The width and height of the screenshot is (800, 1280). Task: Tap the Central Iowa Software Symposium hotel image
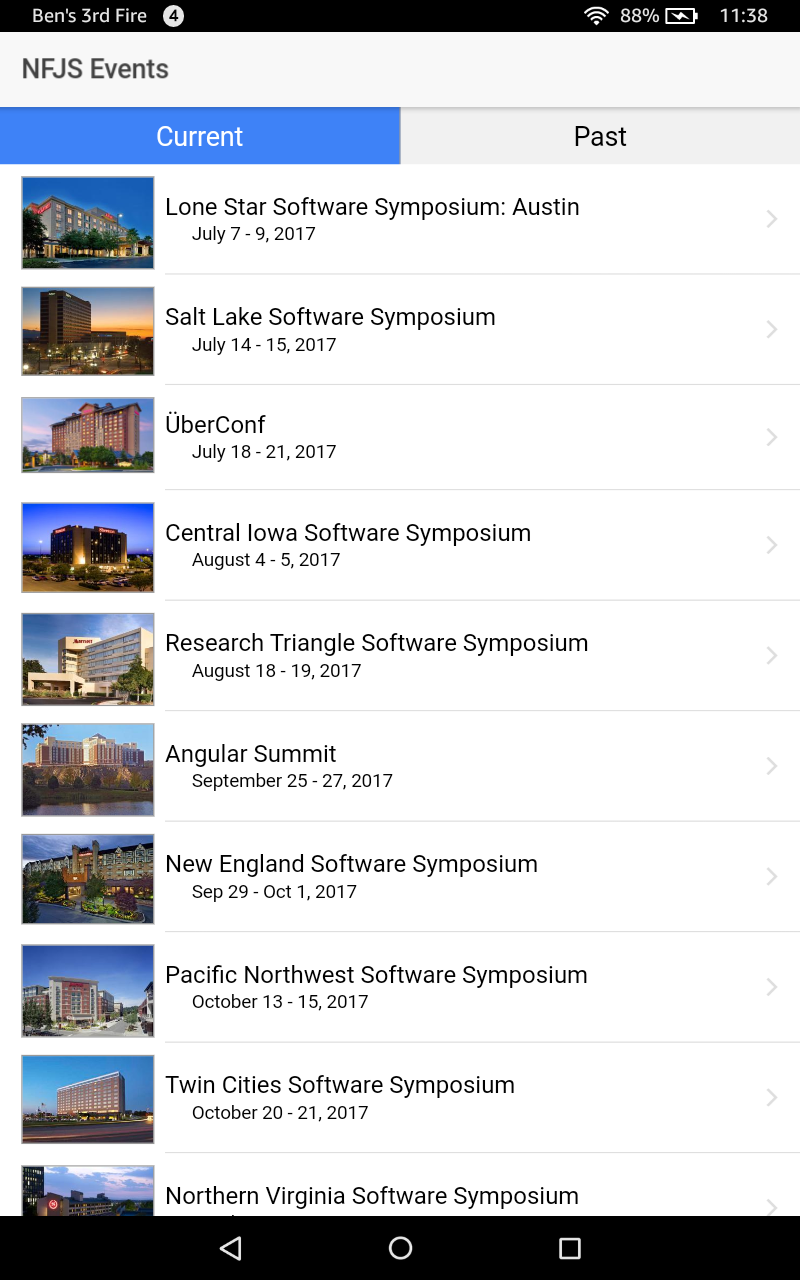point(87,547)
